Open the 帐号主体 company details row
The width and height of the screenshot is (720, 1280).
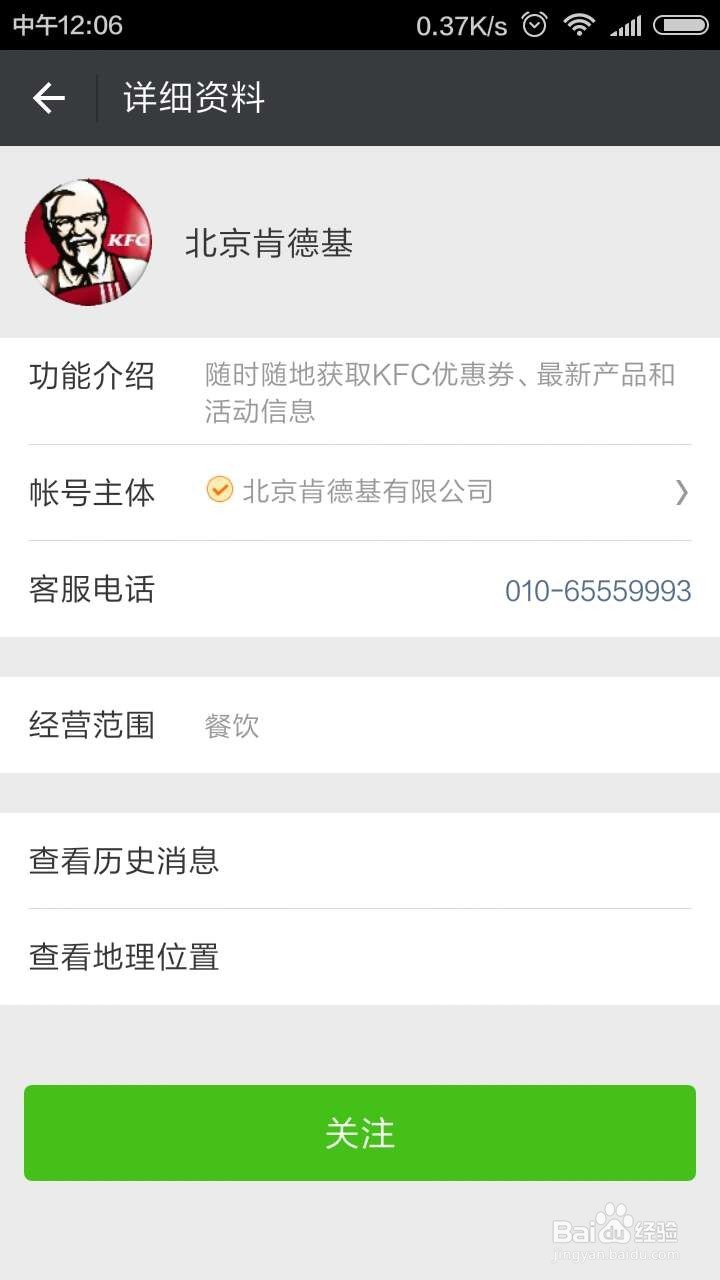click(x=360, y=492)
